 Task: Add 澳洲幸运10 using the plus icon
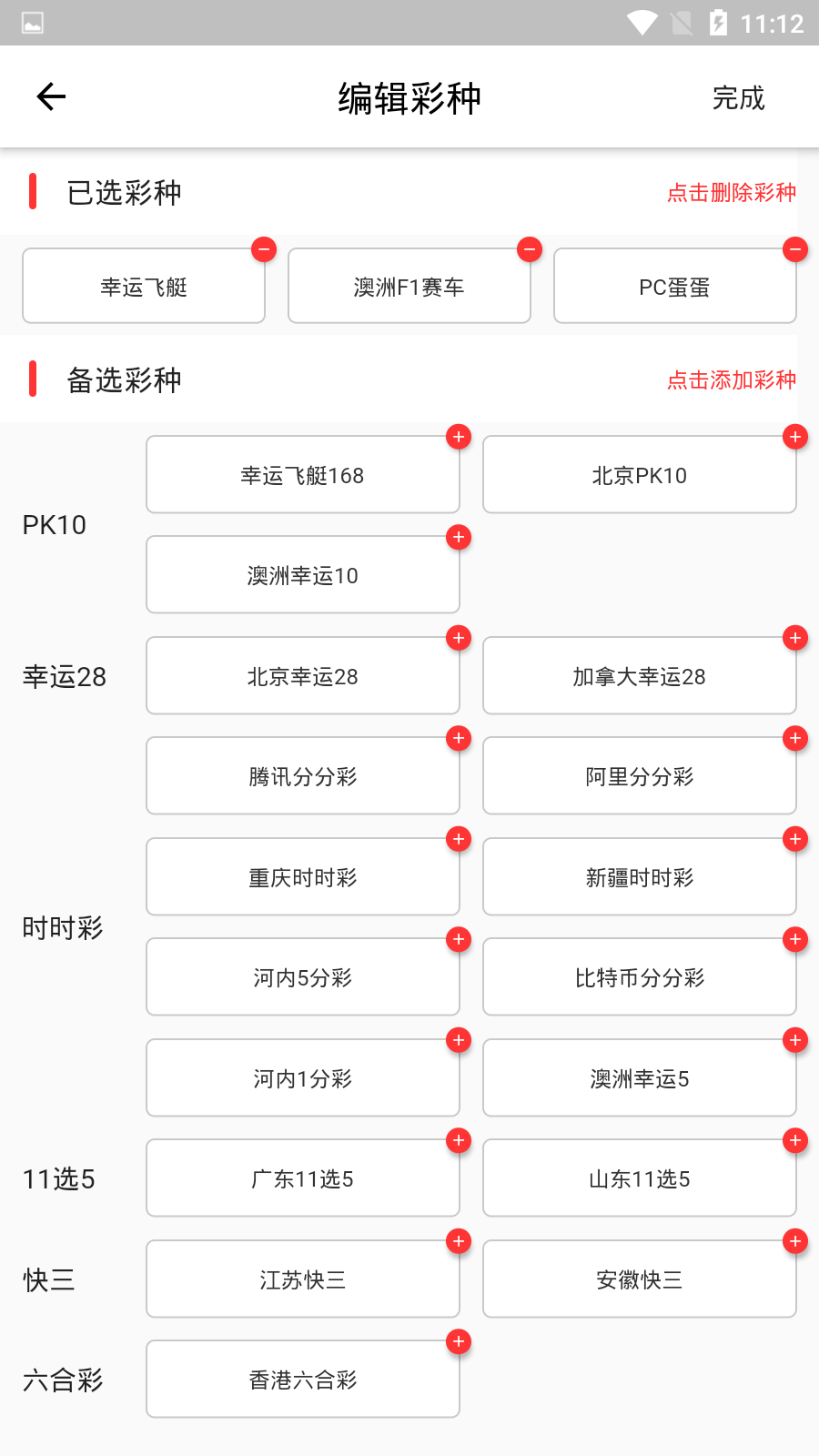click(x=459, y=538)
